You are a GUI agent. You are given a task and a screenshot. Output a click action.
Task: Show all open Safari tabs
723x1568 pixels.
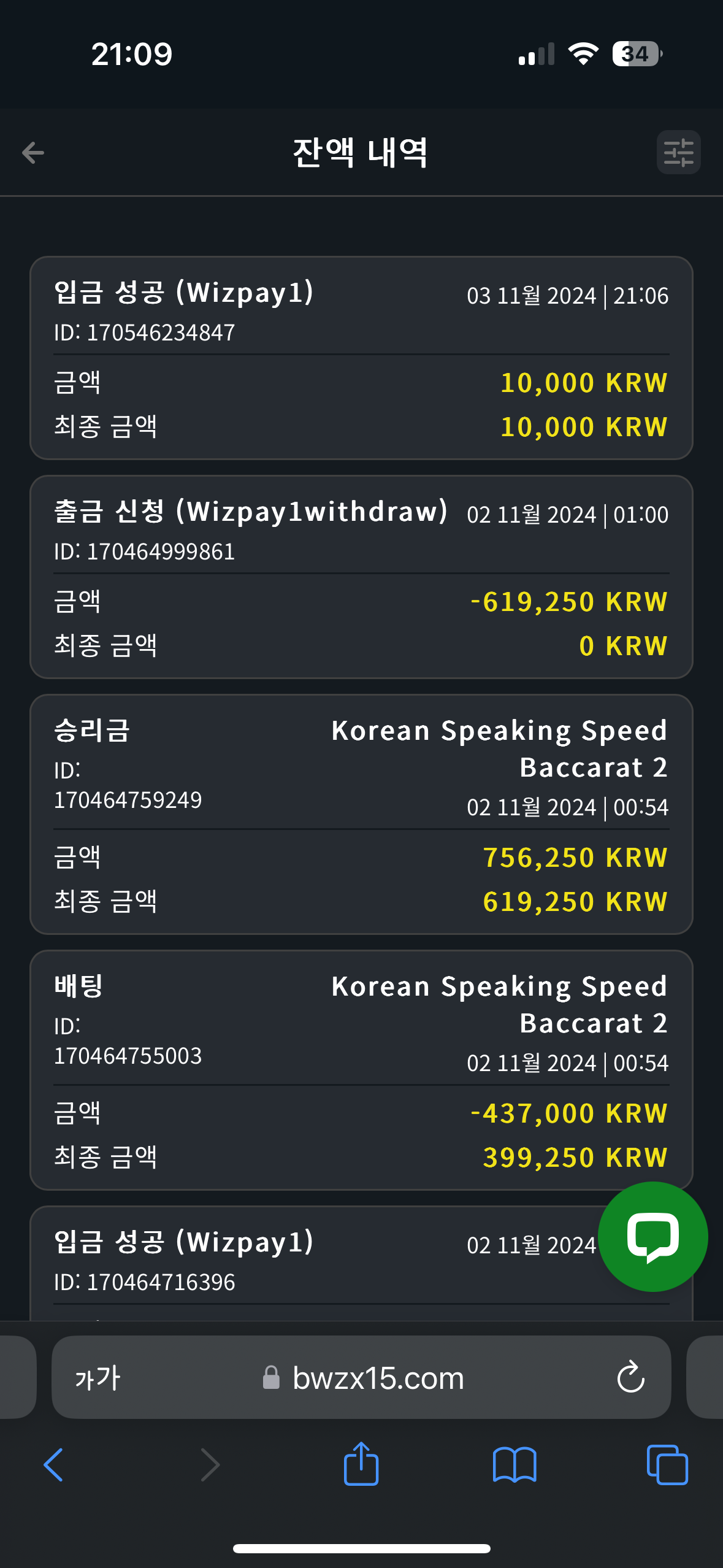click(667, 1465)
